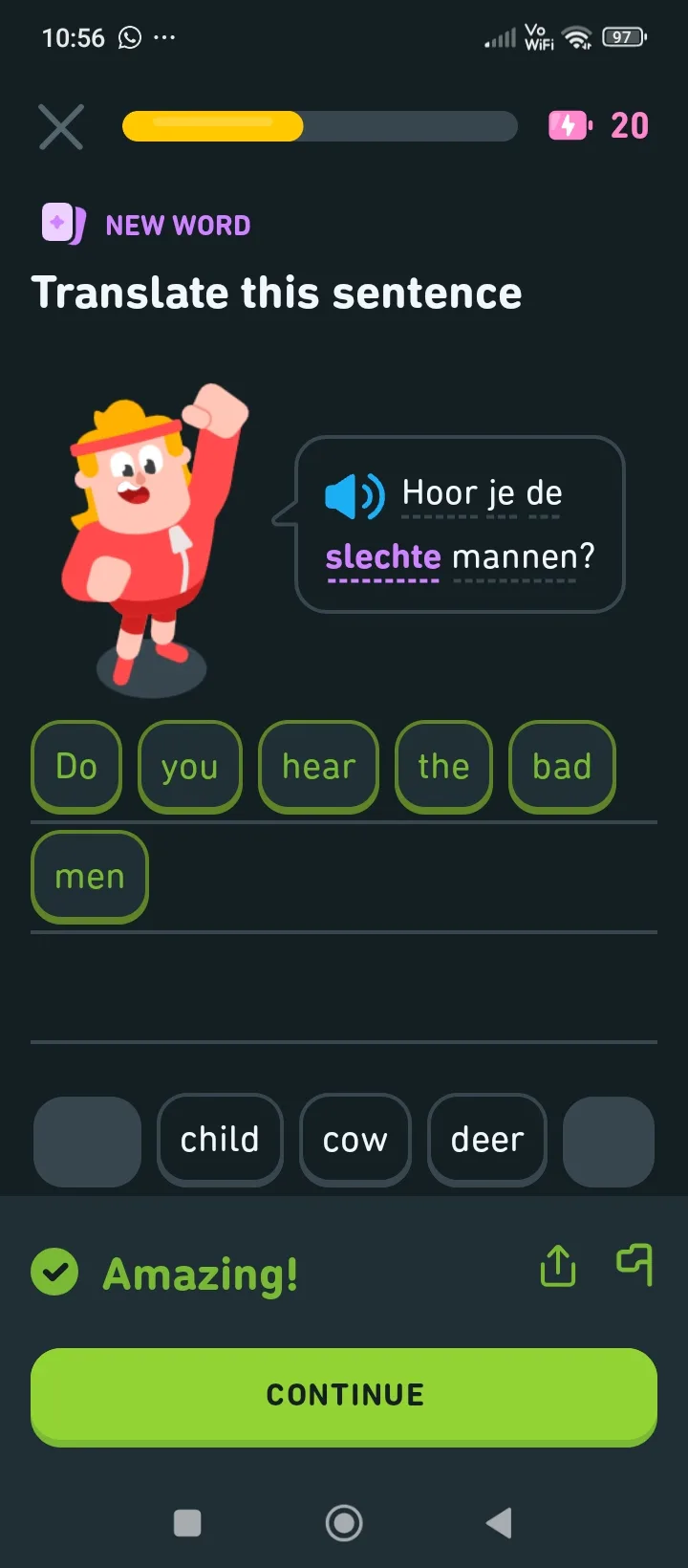Remove the word 'the' from the answer

click(443, 767)
